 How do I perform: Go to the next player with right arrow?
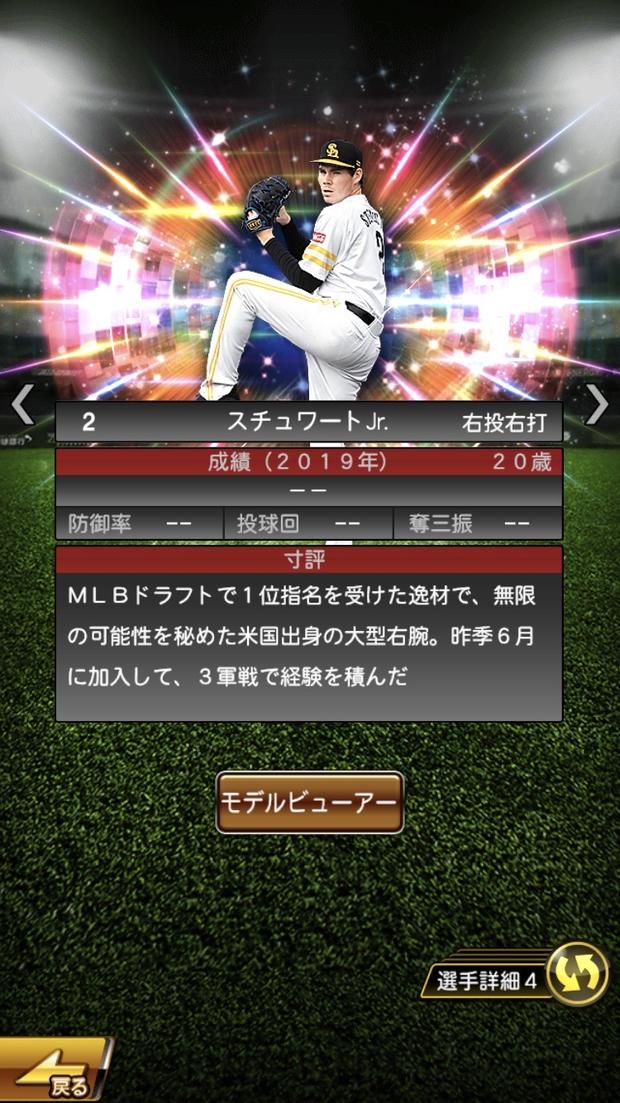tap(596, 405)
